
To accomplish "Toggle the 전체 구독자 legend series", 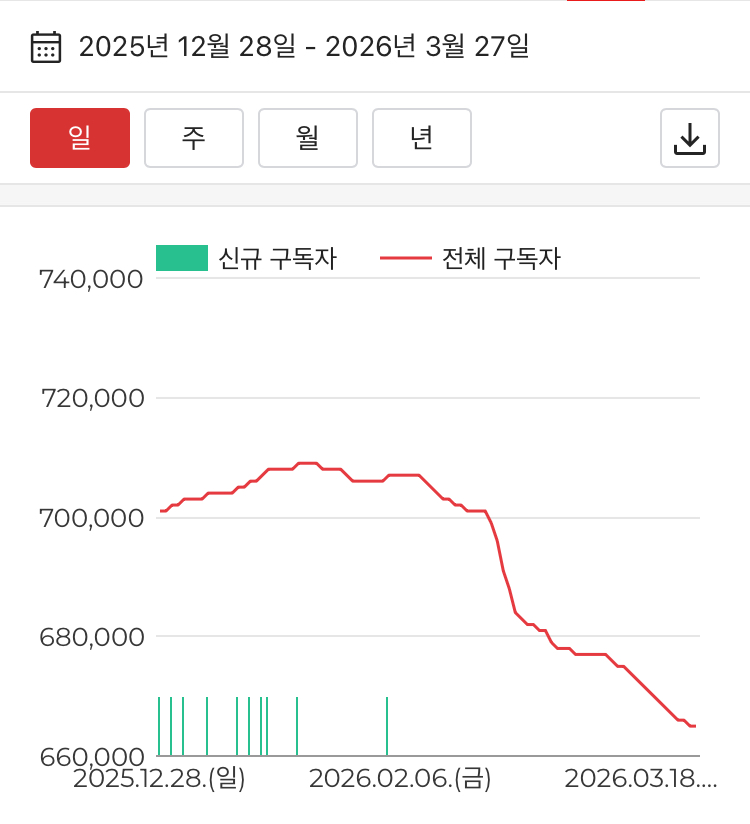I will click(x=471, y=259).
